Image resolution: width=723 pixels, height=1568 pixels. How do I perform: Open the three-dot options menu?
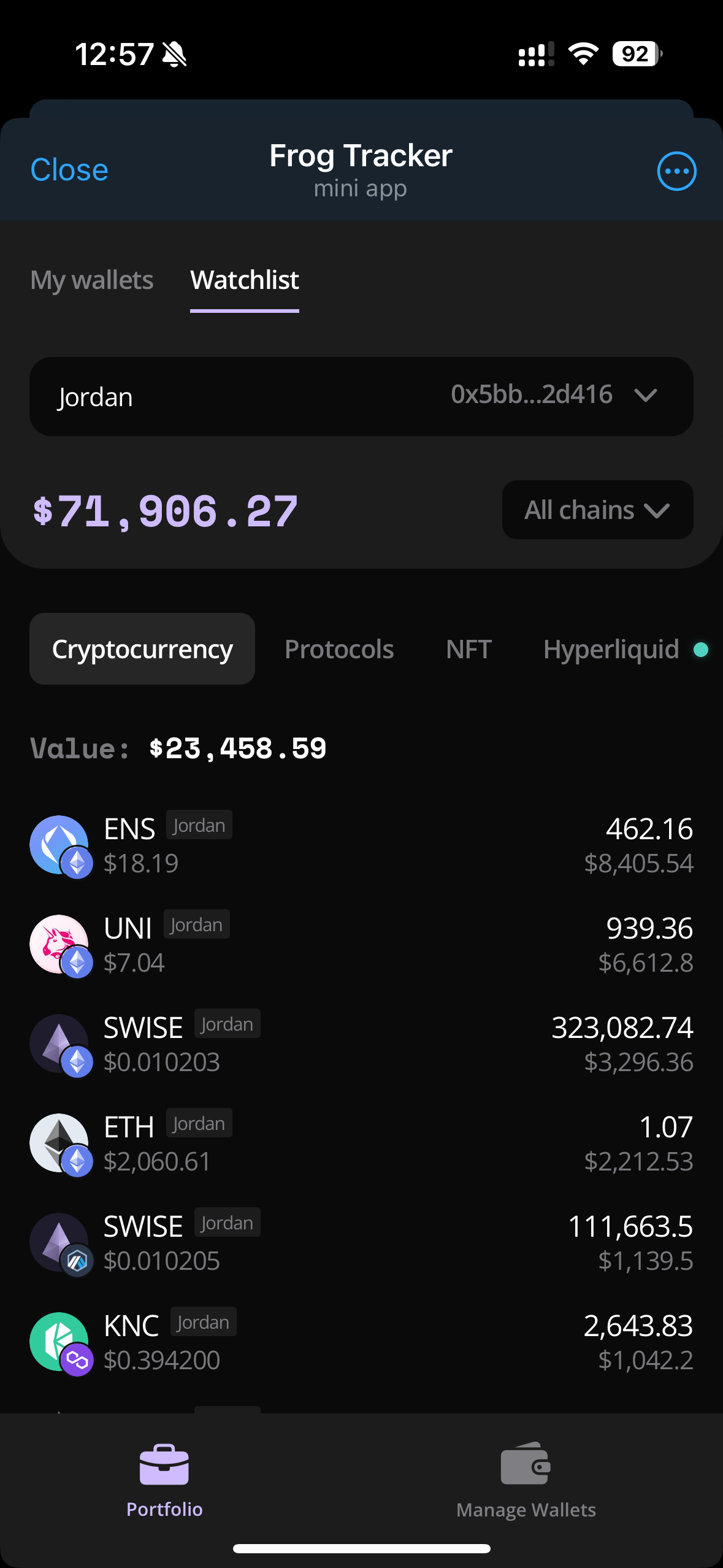676,171
